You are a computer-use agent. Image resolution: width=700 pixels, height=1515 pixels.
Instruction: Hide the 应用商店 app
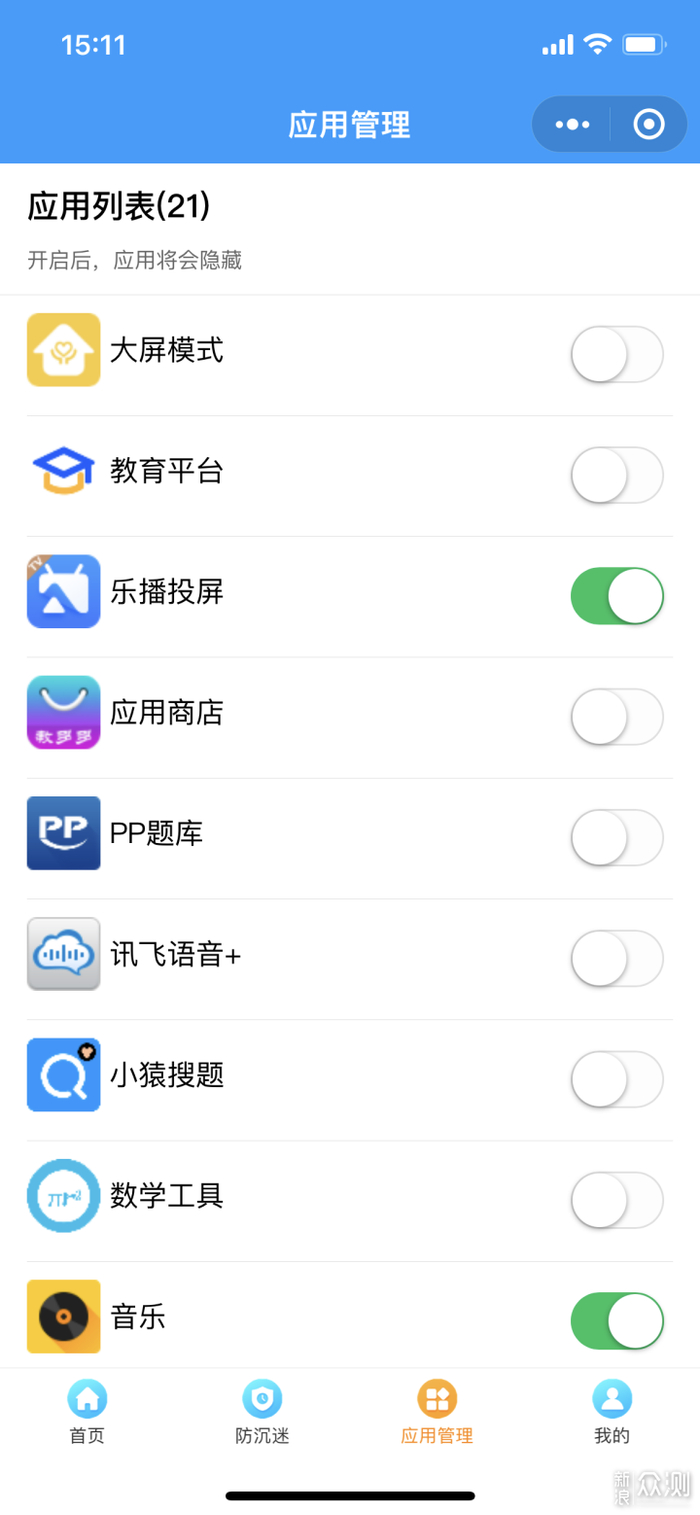[617, 717]
